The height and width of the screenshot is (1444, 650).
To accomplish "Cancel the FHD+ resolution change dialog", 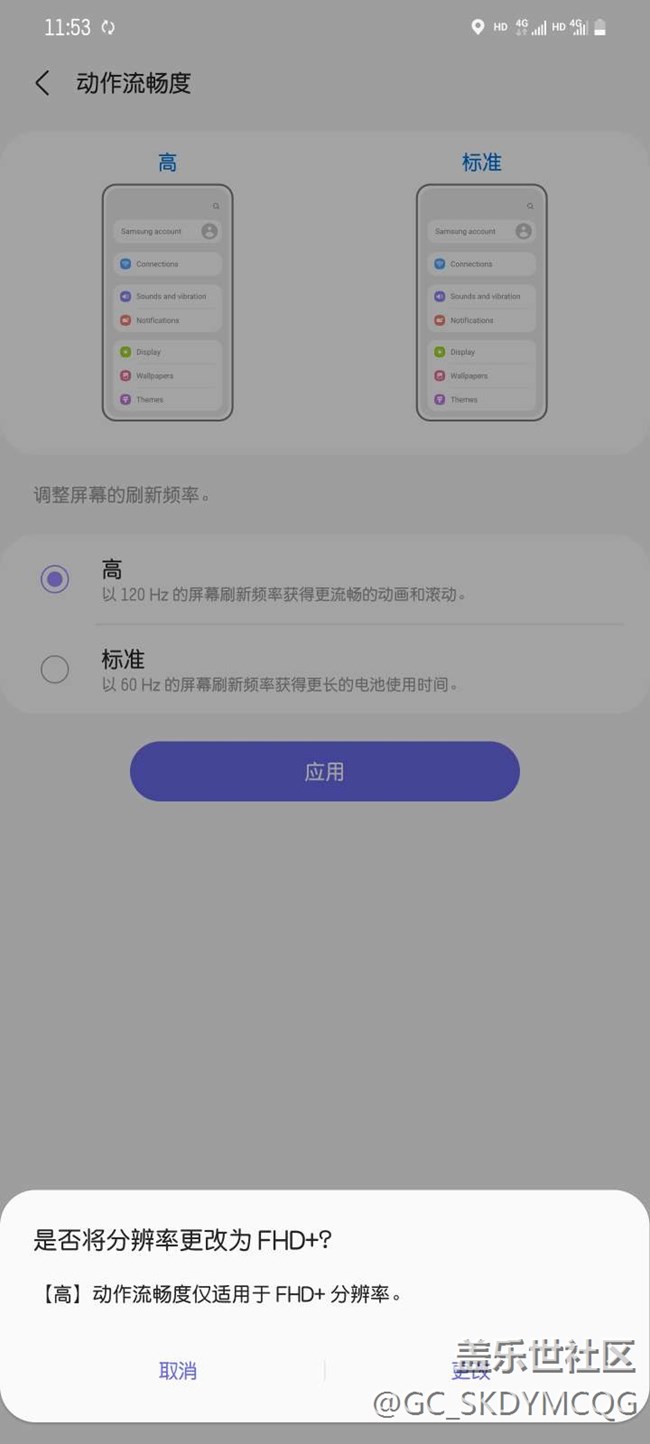I will click(x=178, y=1371).
